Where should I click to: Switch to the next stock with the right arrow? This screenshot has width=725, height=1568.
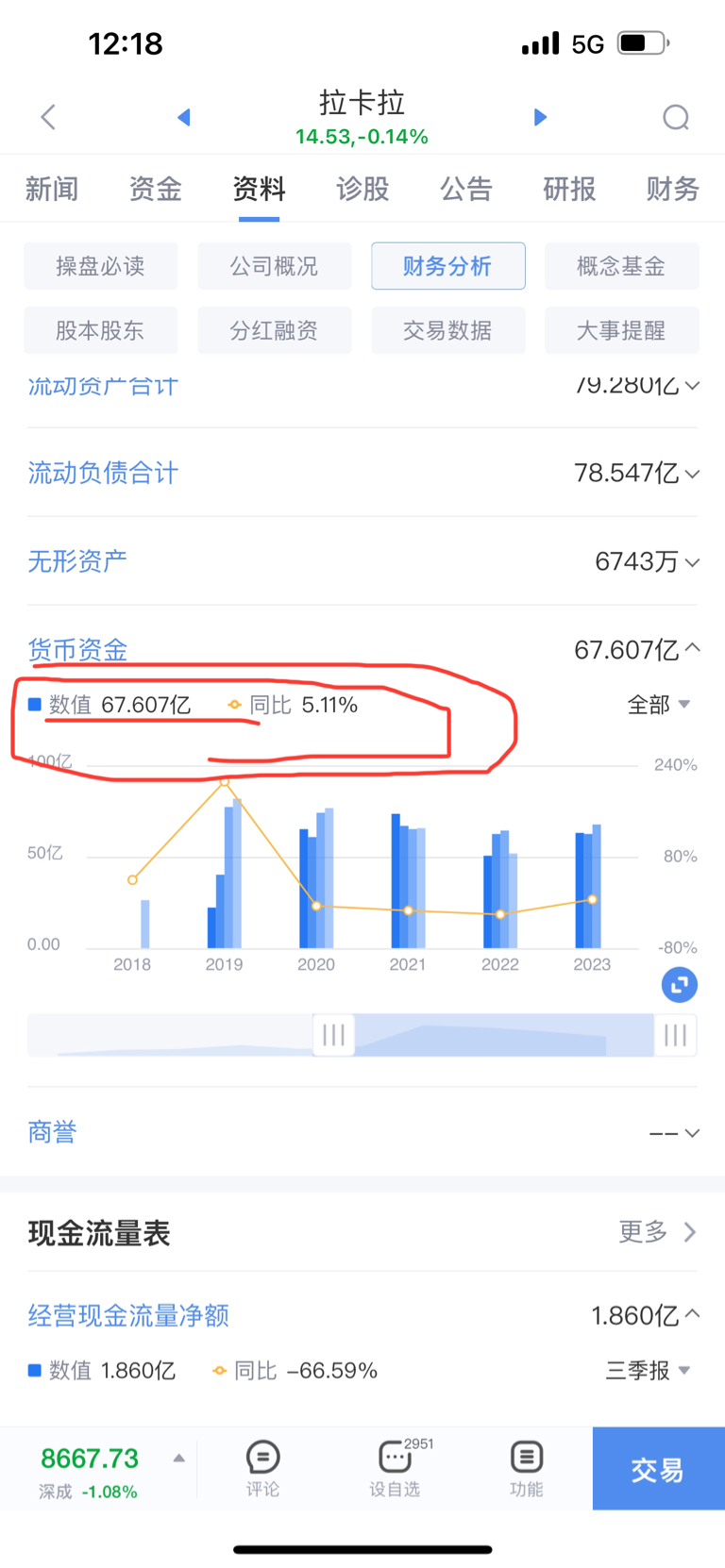pyautogui.click(x=540, y=117)
